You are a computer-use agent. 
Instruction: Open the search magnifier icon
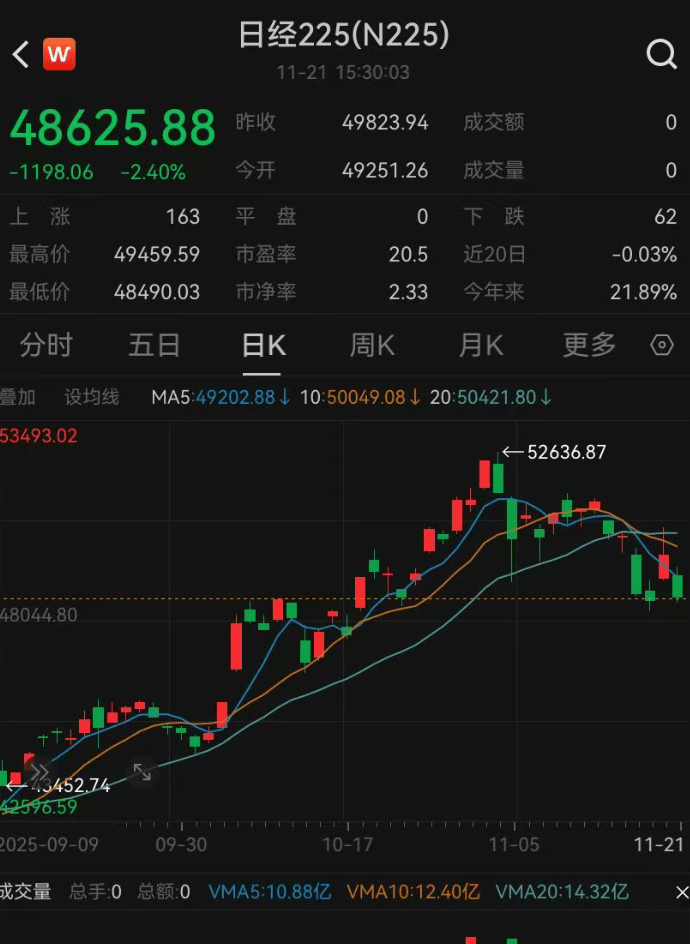point(661,54)
